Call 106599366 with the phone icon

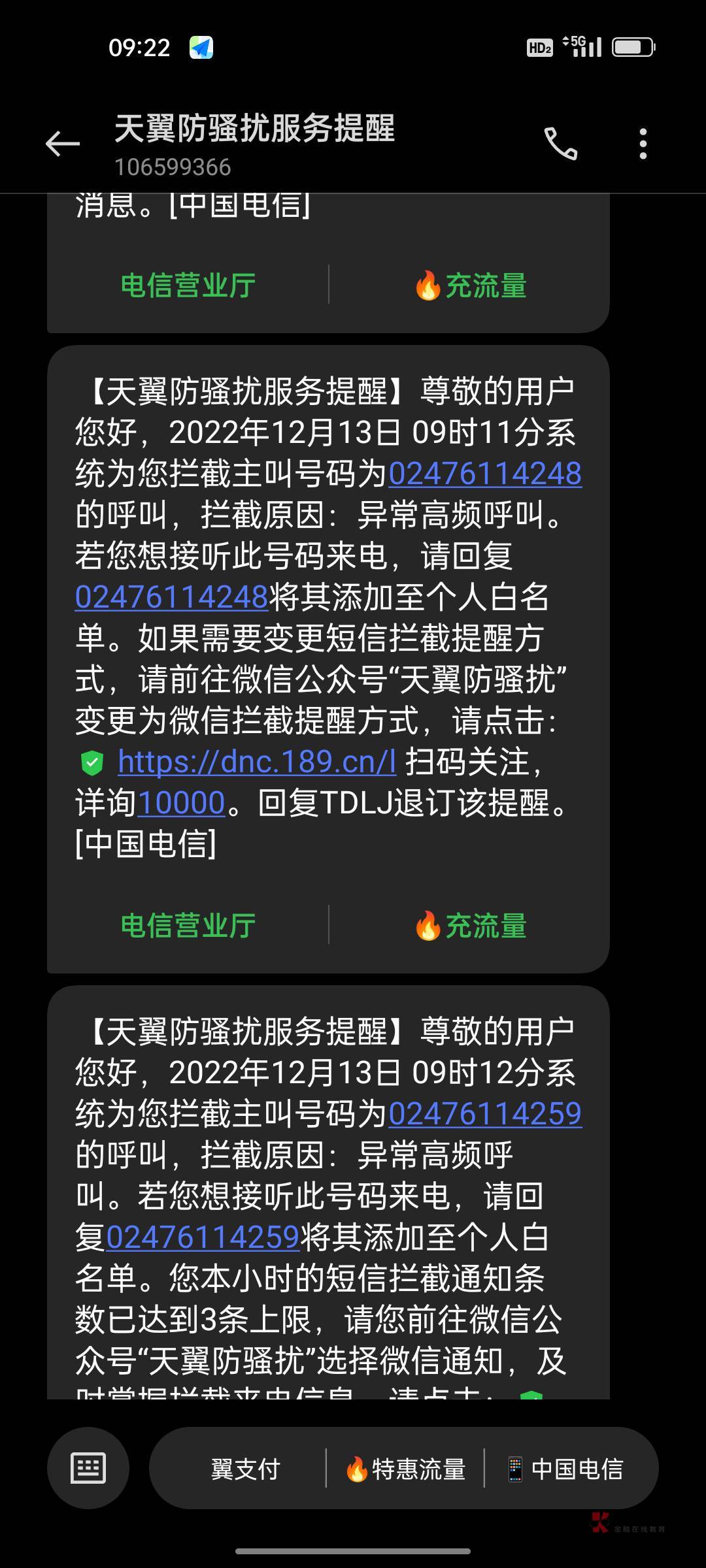click(561, 144)
